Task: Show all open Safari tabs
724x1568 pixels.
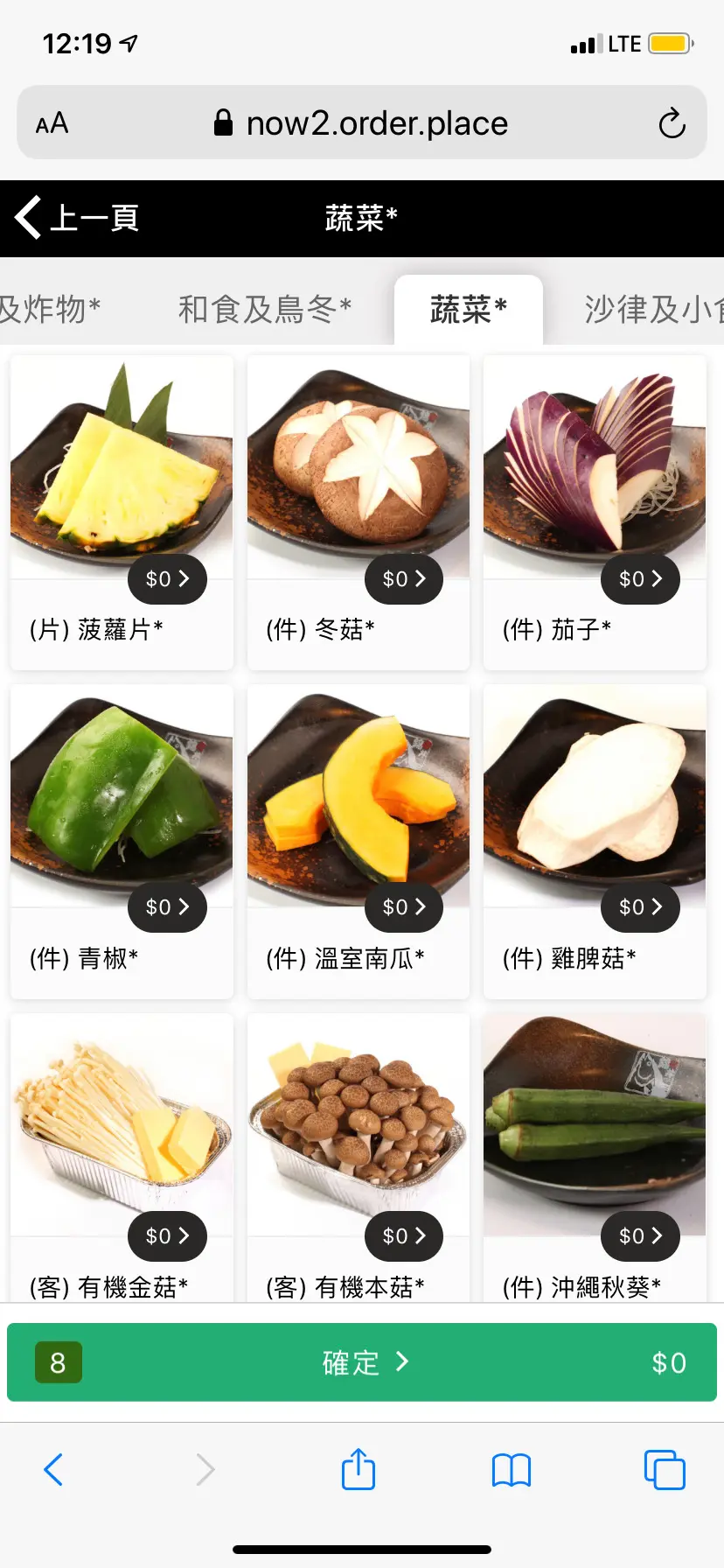Action: click(665, 1469)
